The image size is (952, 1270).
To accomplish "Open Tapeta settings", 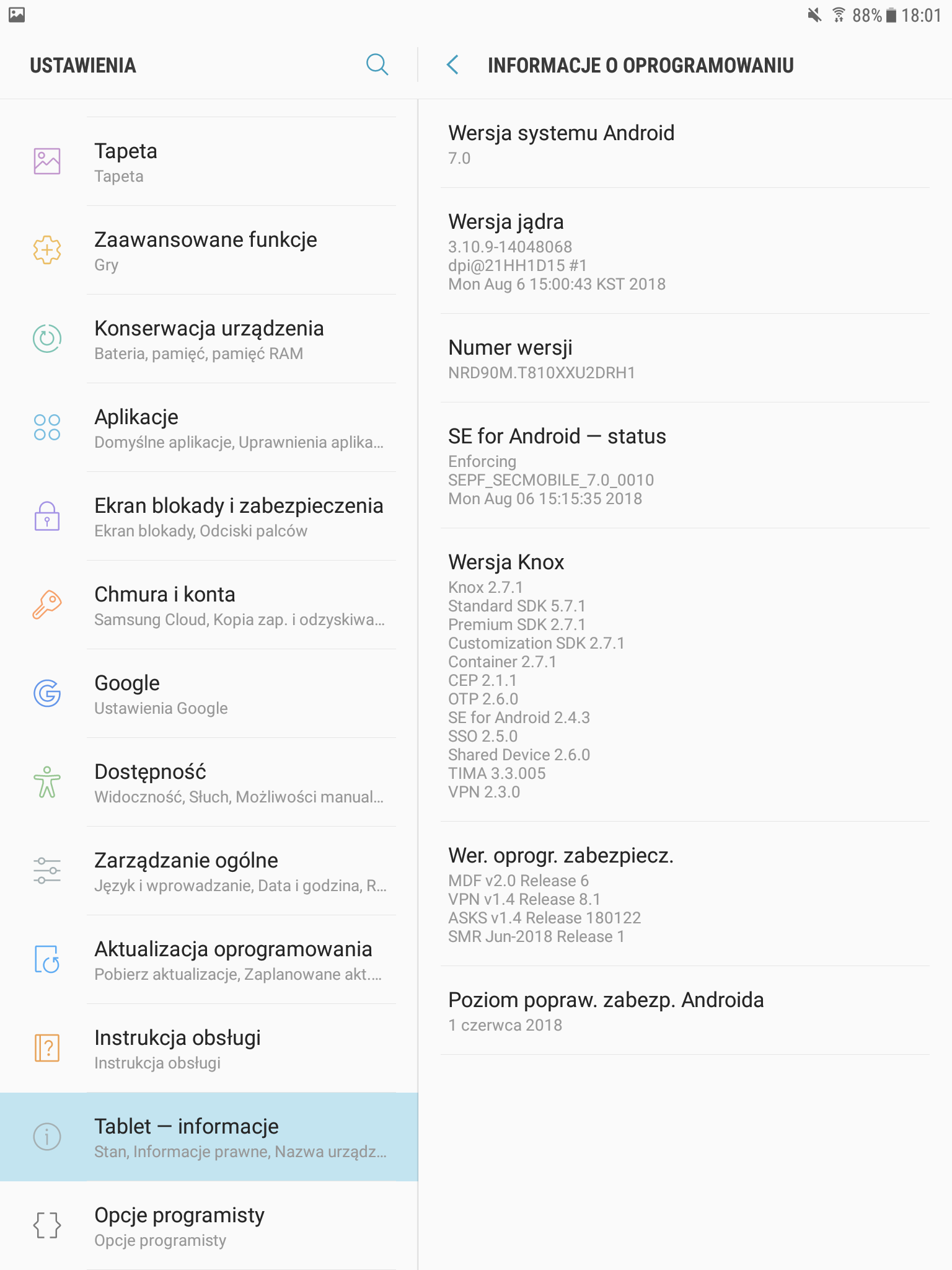I will click(x=208, y=162).
